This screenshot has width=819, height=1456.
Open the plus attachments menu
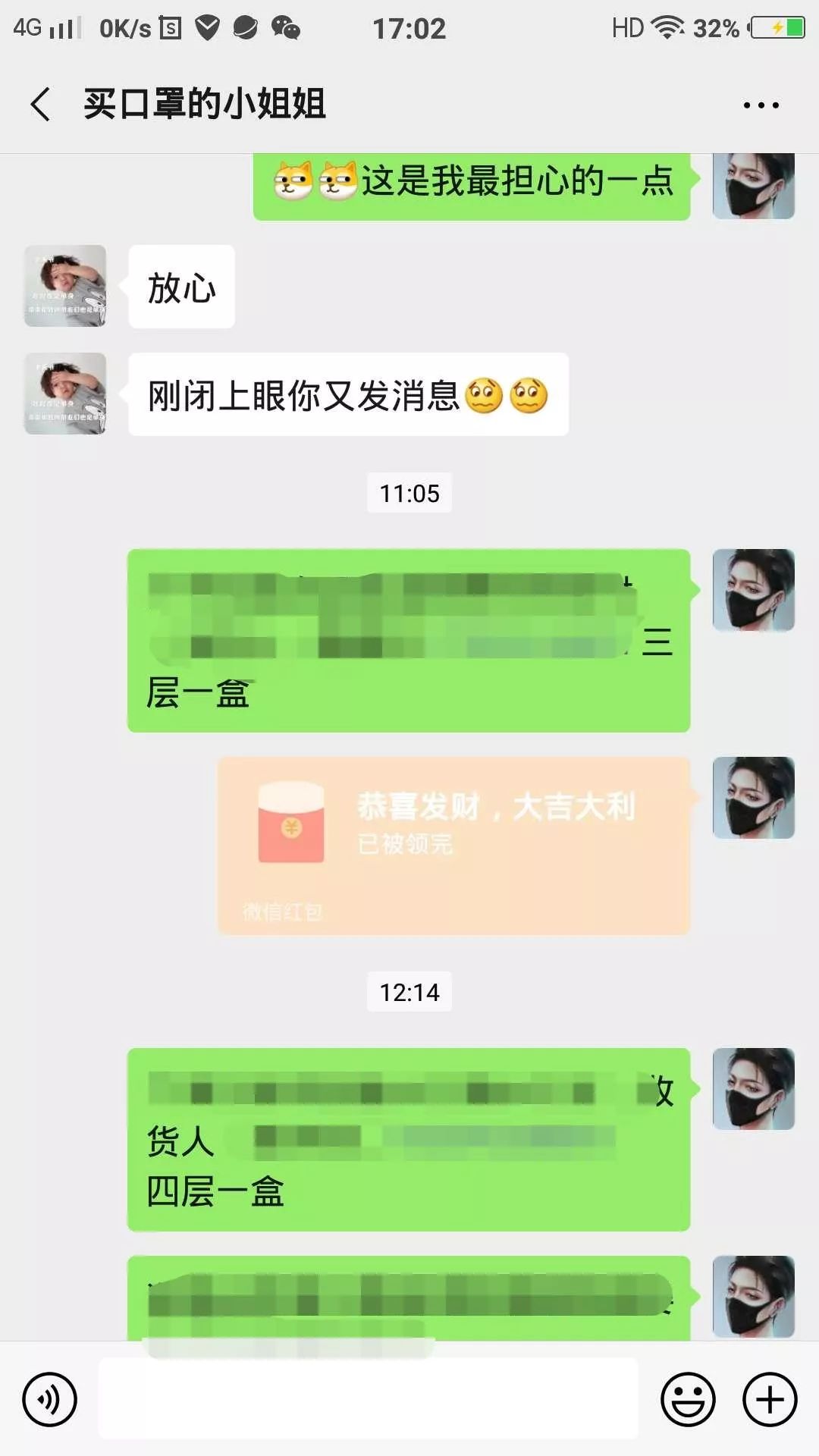click(769, 1399)
